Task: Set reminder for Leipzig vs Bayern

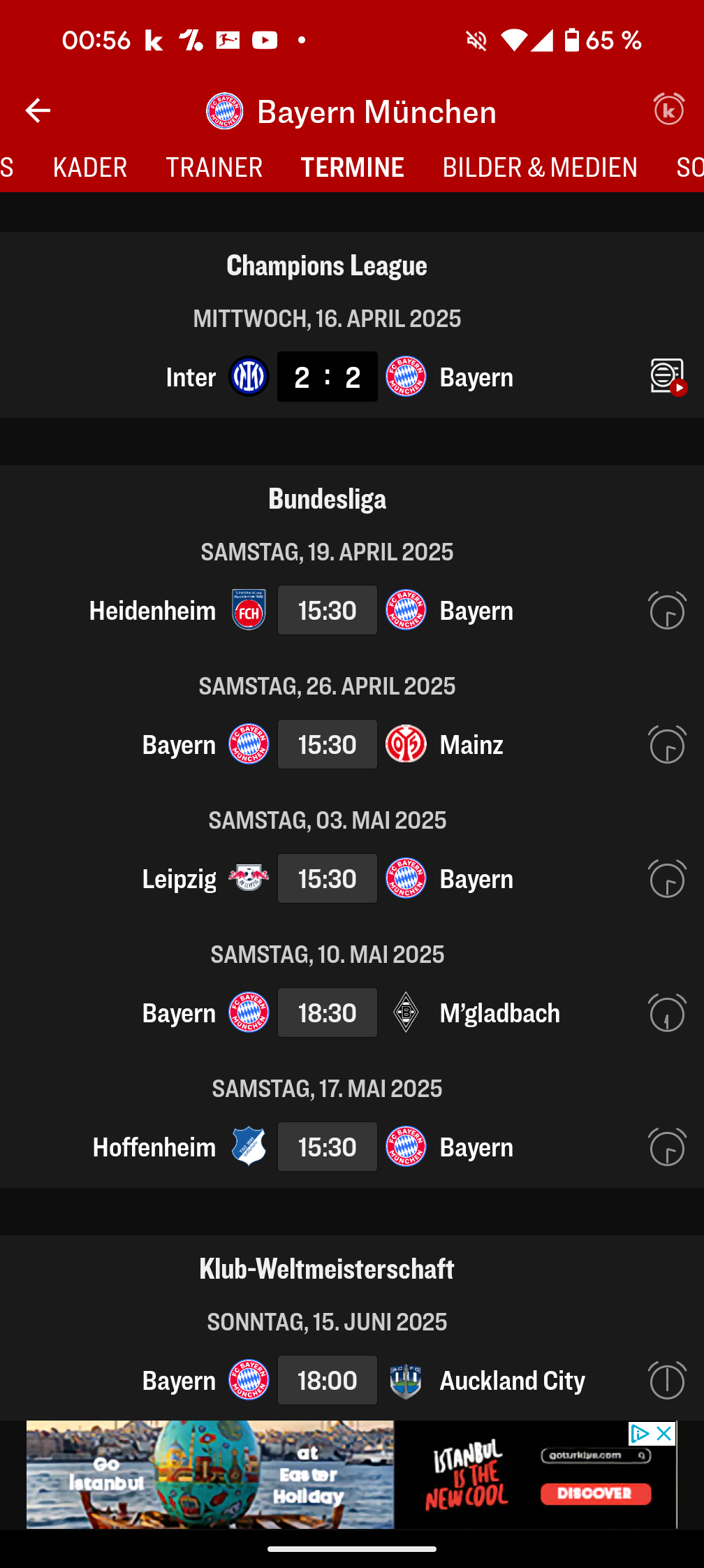Action: (x=668, y=878)
